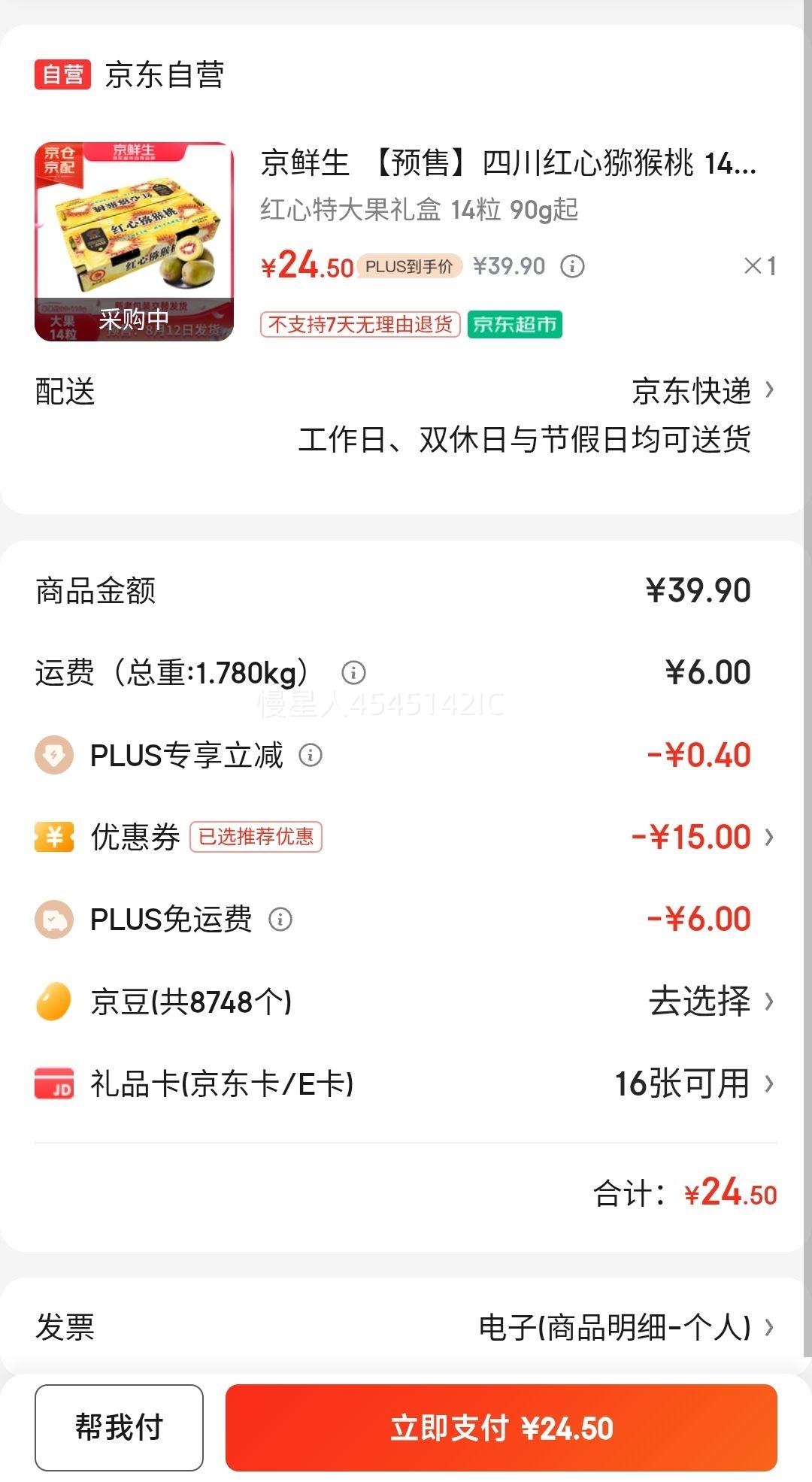Viewport: 812px width, 1482px height.
Task: Open the 发票 invoice settings row
Action: coord(406,1327)
